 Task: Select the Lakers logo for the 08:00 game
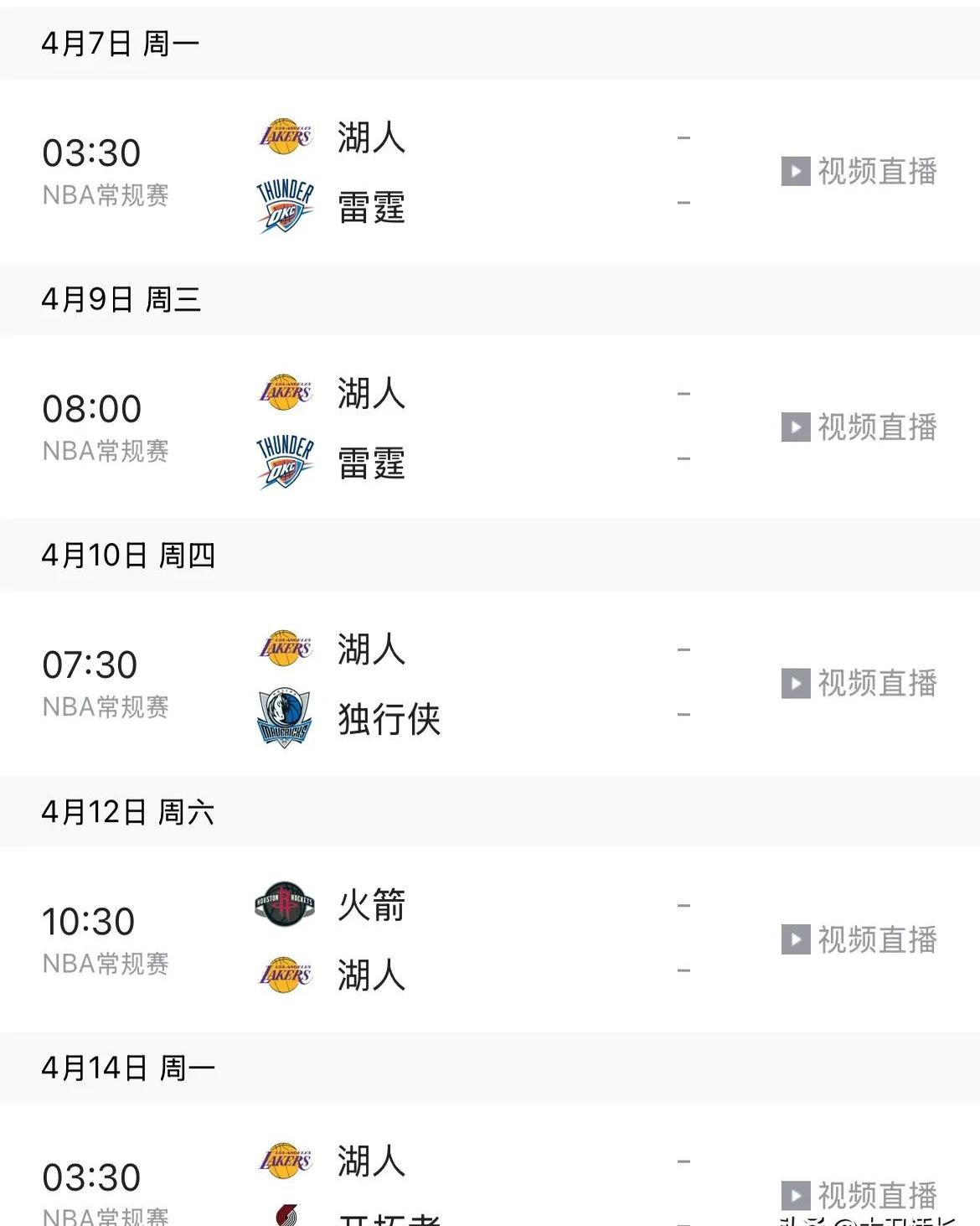285,394
